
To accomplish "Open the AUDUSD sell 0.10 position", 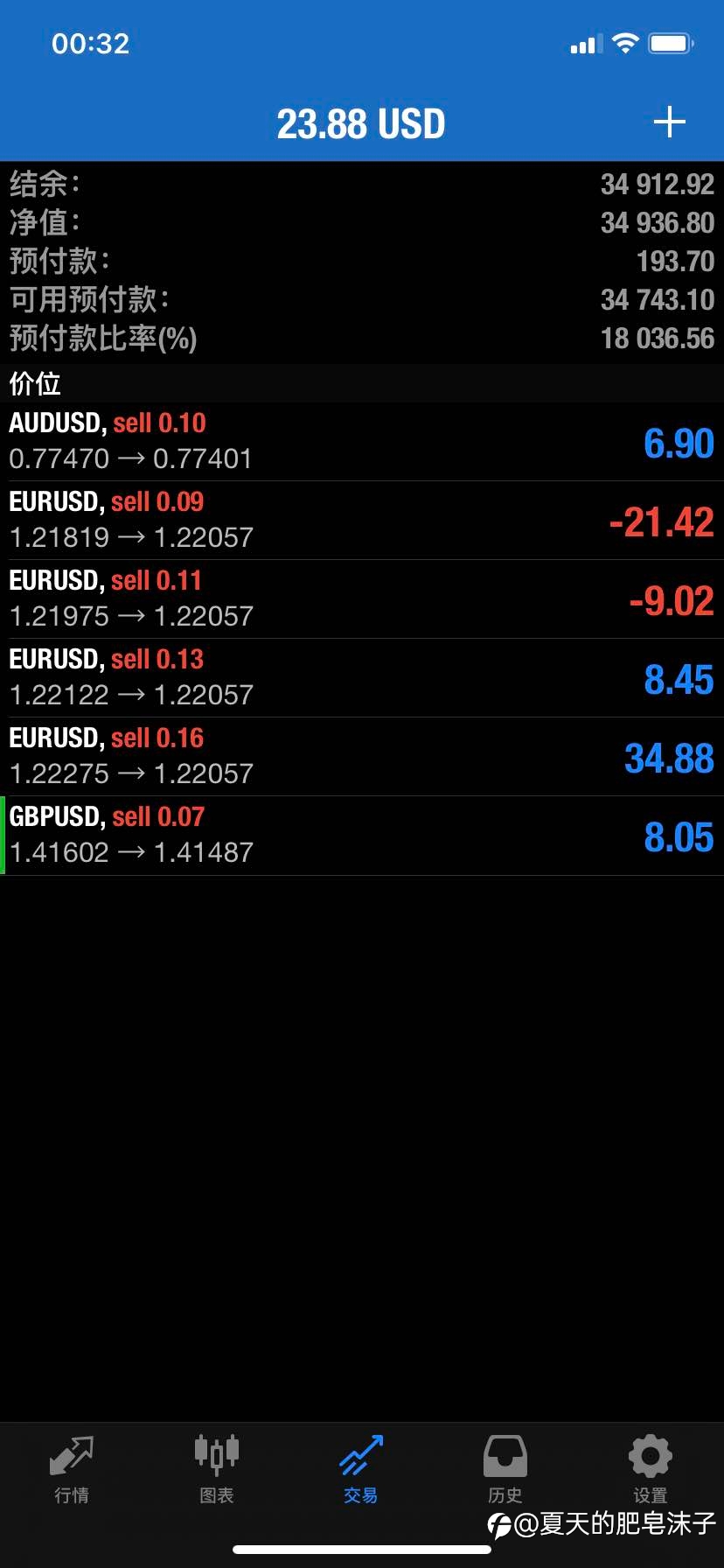I will (362, 442).
